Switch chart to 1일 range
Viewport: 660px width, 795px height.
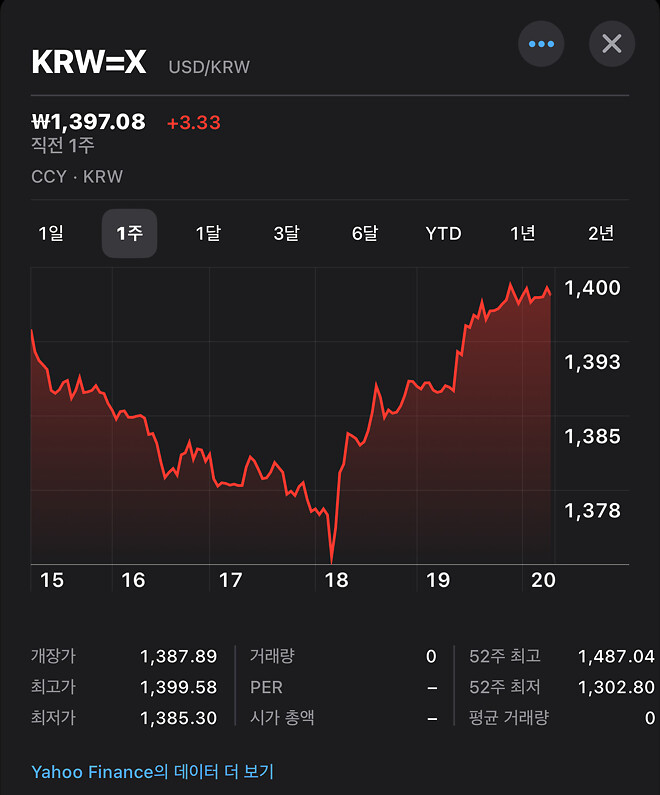[51, 233]
